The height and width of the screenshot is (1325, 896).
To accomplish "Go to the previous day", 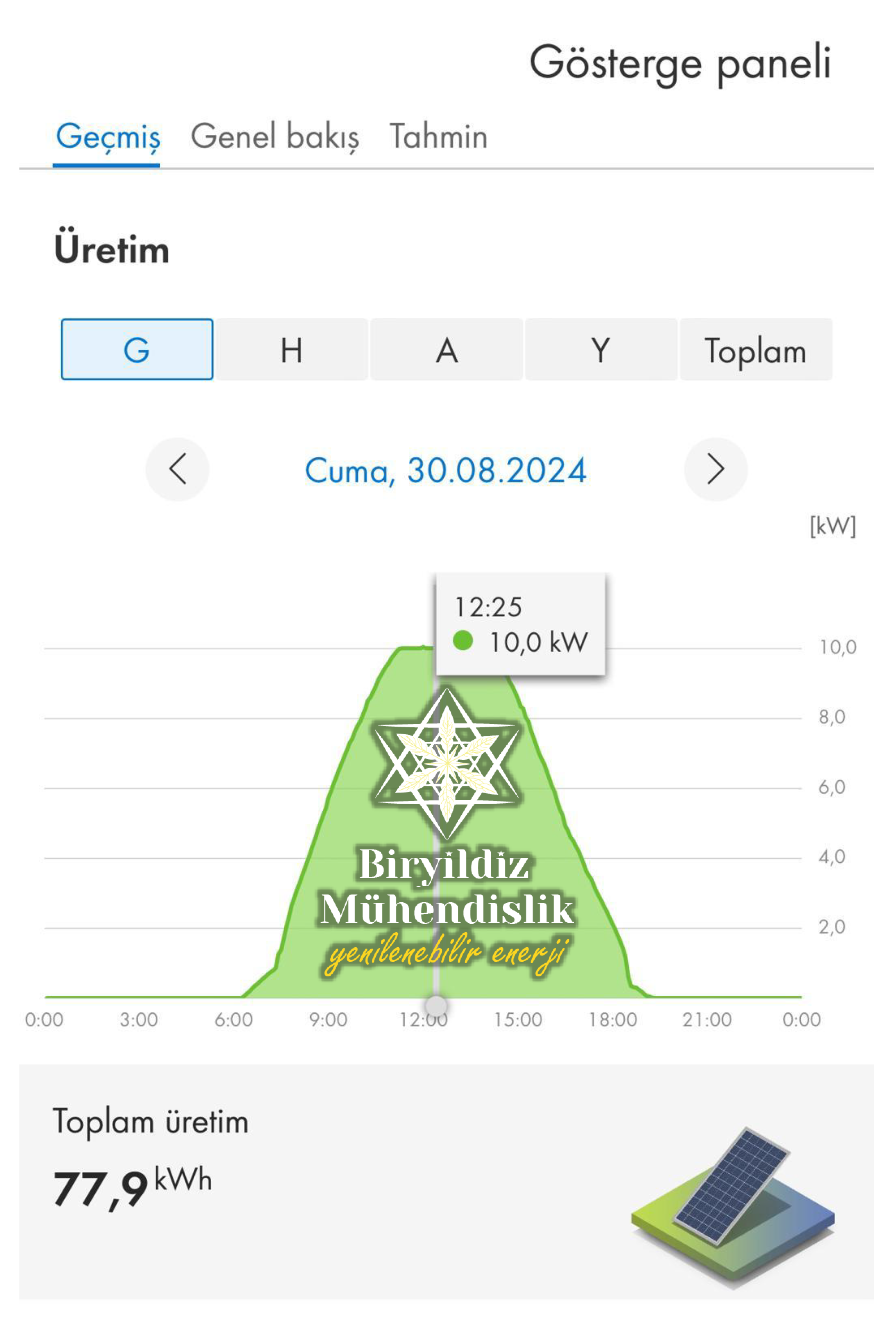I will 177,469.
